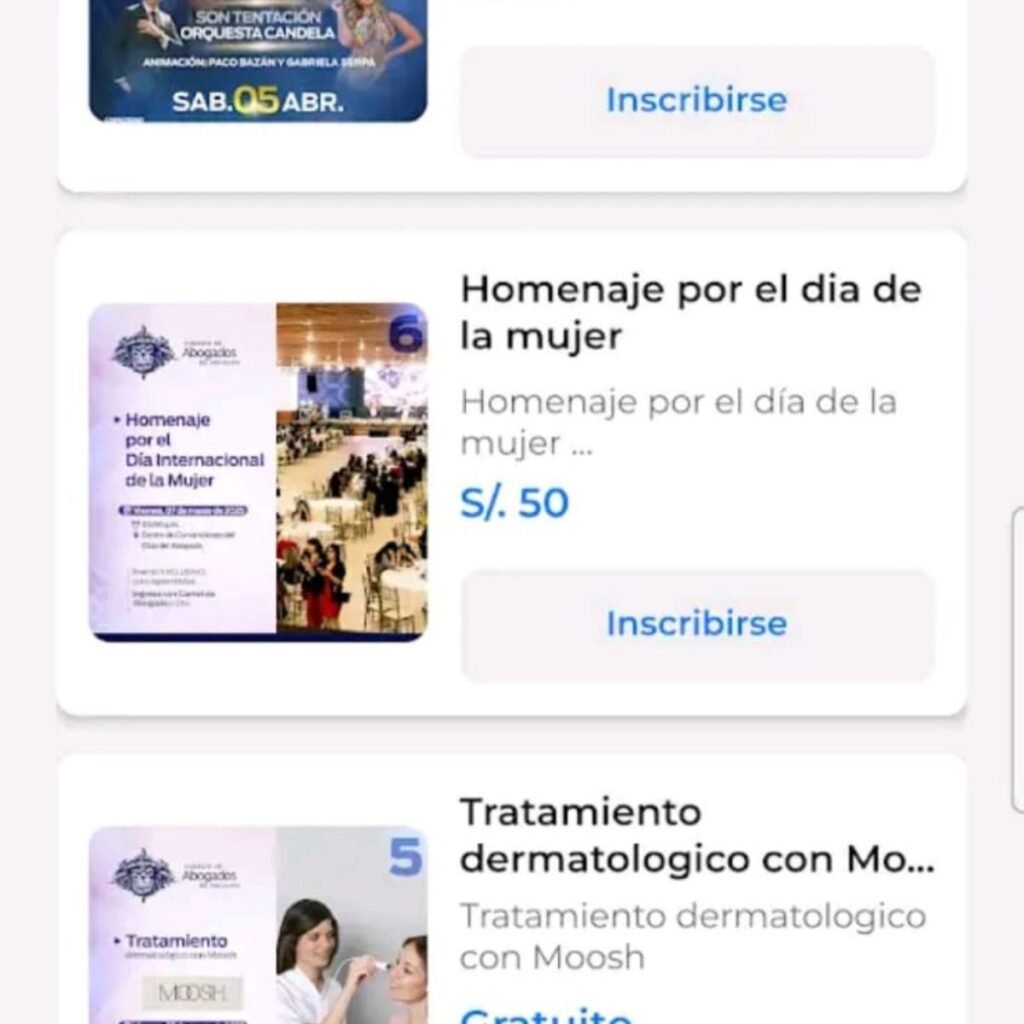Tap Inscribirse for Orquesta Candela event

coord(697,101)
